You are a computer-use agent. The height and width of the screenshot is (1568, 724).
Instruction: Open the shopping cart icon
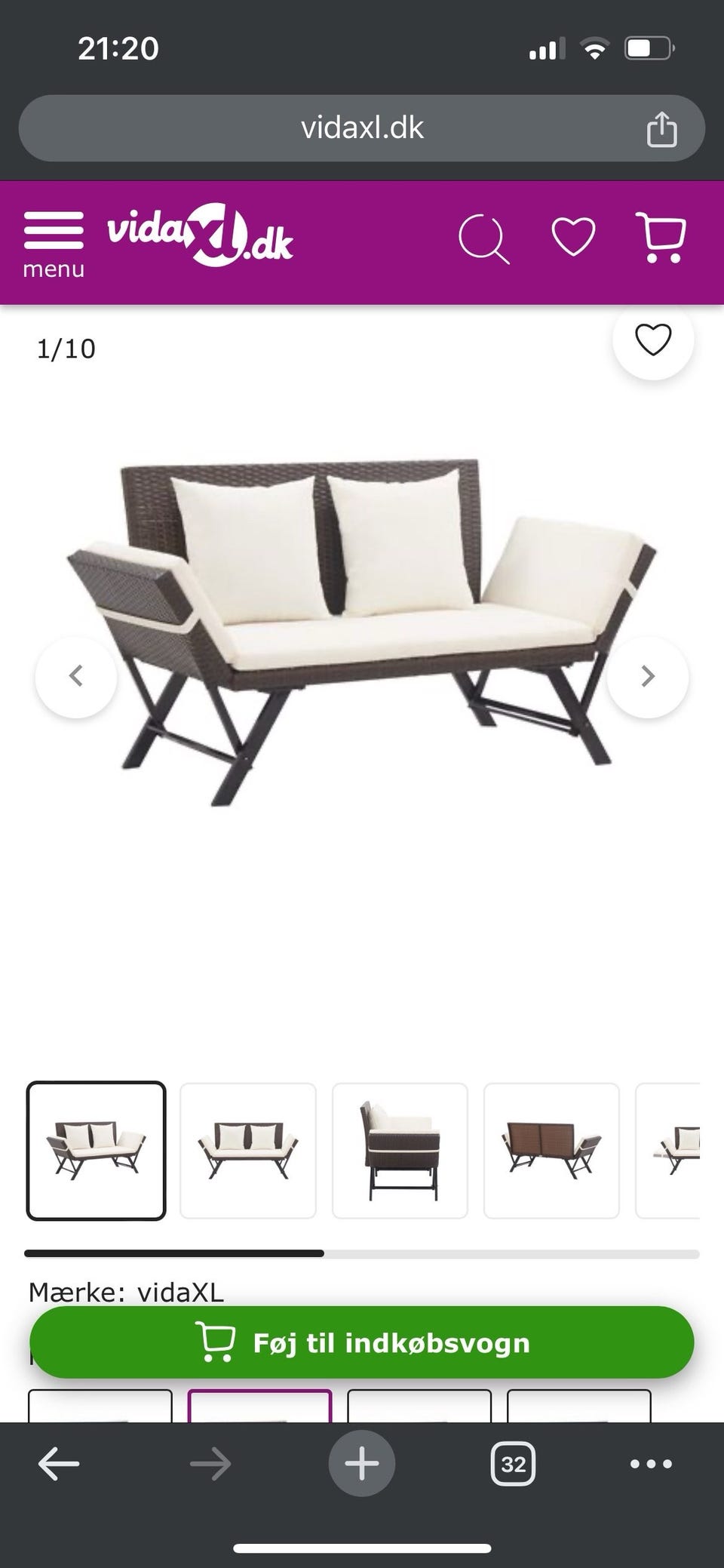pos(661,238)
